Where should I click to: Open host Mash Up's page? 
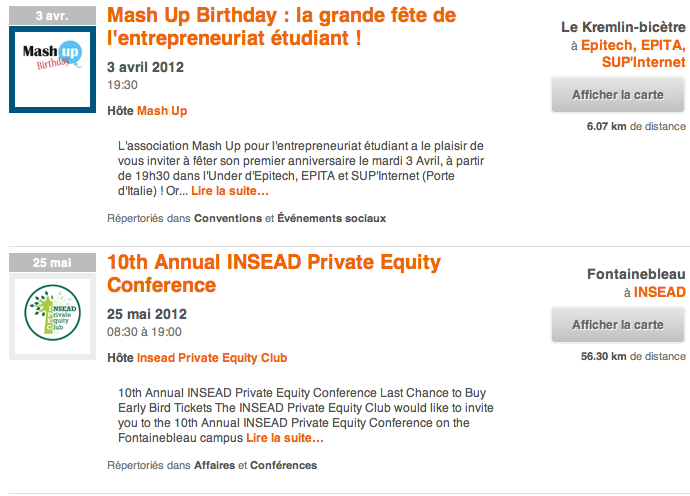pyautogui.click(x=162, y=111)
